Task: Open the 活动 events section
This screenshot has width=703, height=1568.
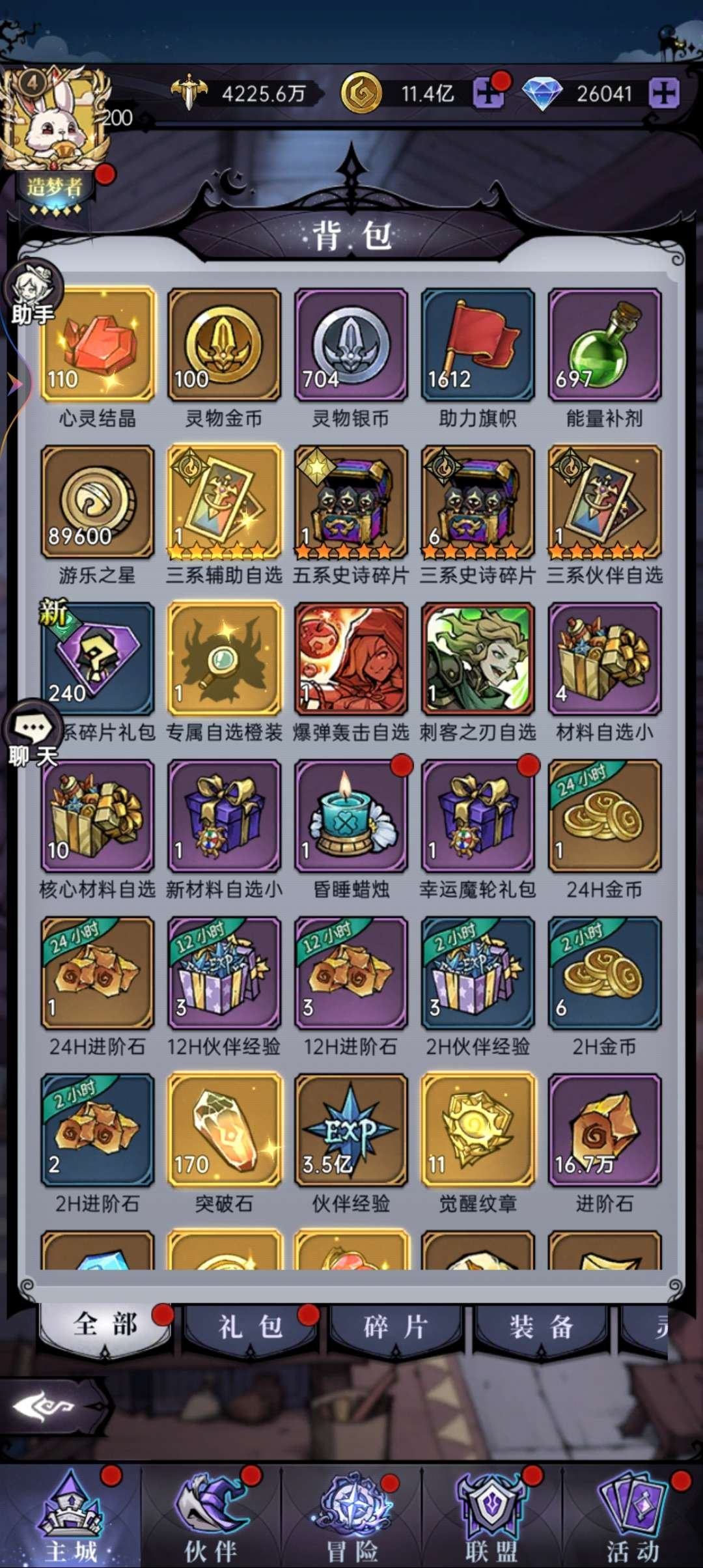Action: [x=633, y=1516]
